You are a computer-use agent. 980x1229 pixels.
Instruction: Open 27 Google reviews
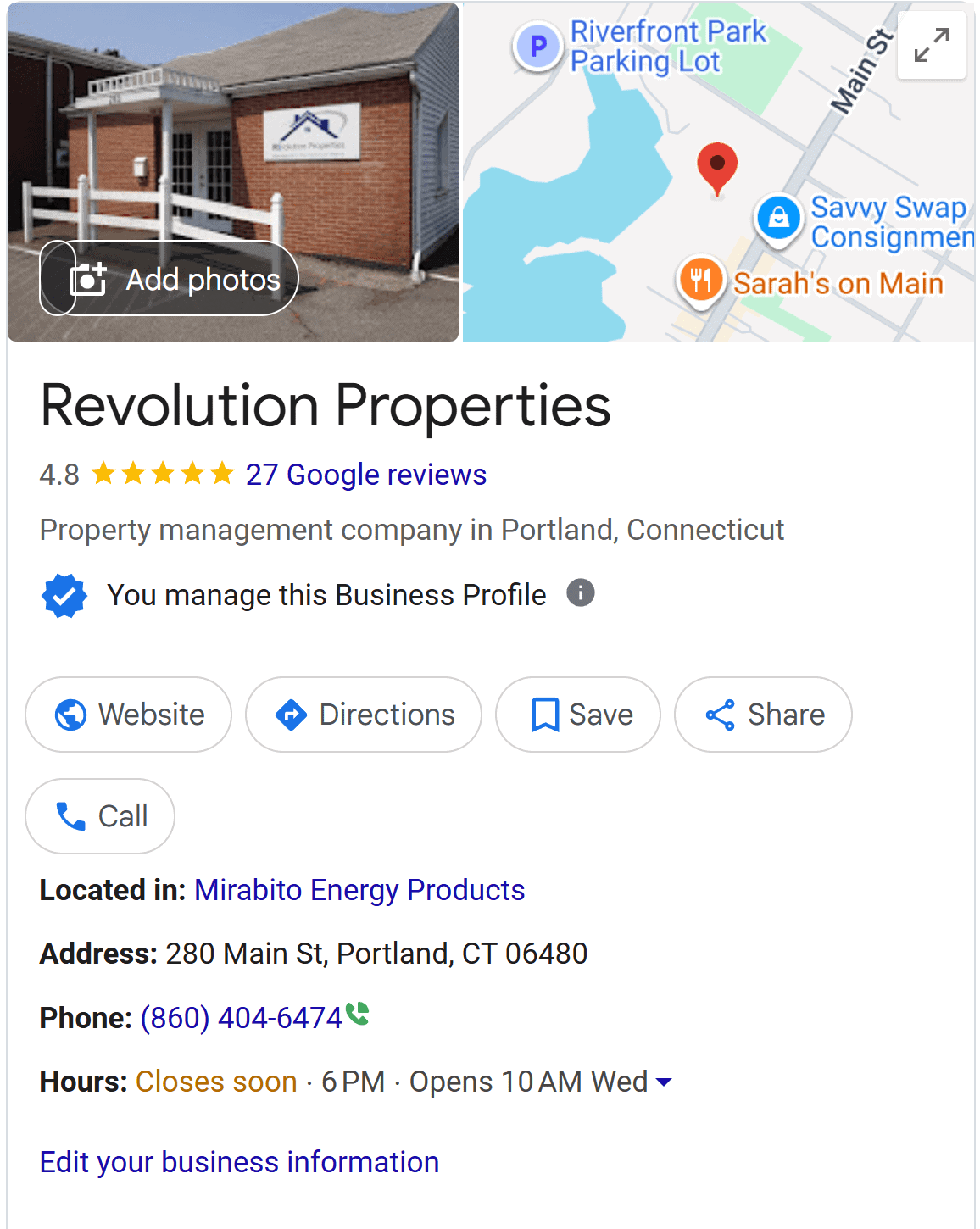365,475
